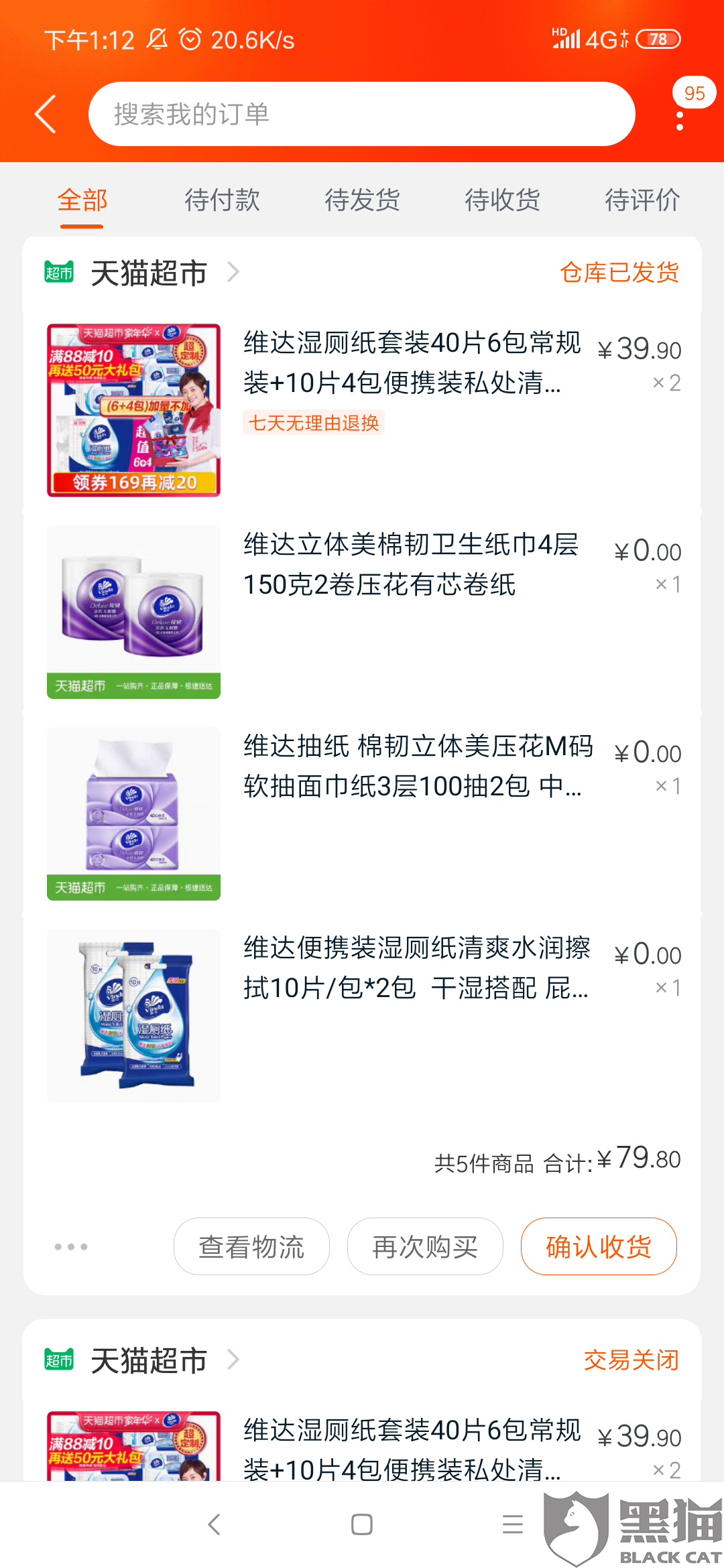This screenshot has height=1568, width=724.
Task: Switch to the 待付款 tab
Action: 222,200
